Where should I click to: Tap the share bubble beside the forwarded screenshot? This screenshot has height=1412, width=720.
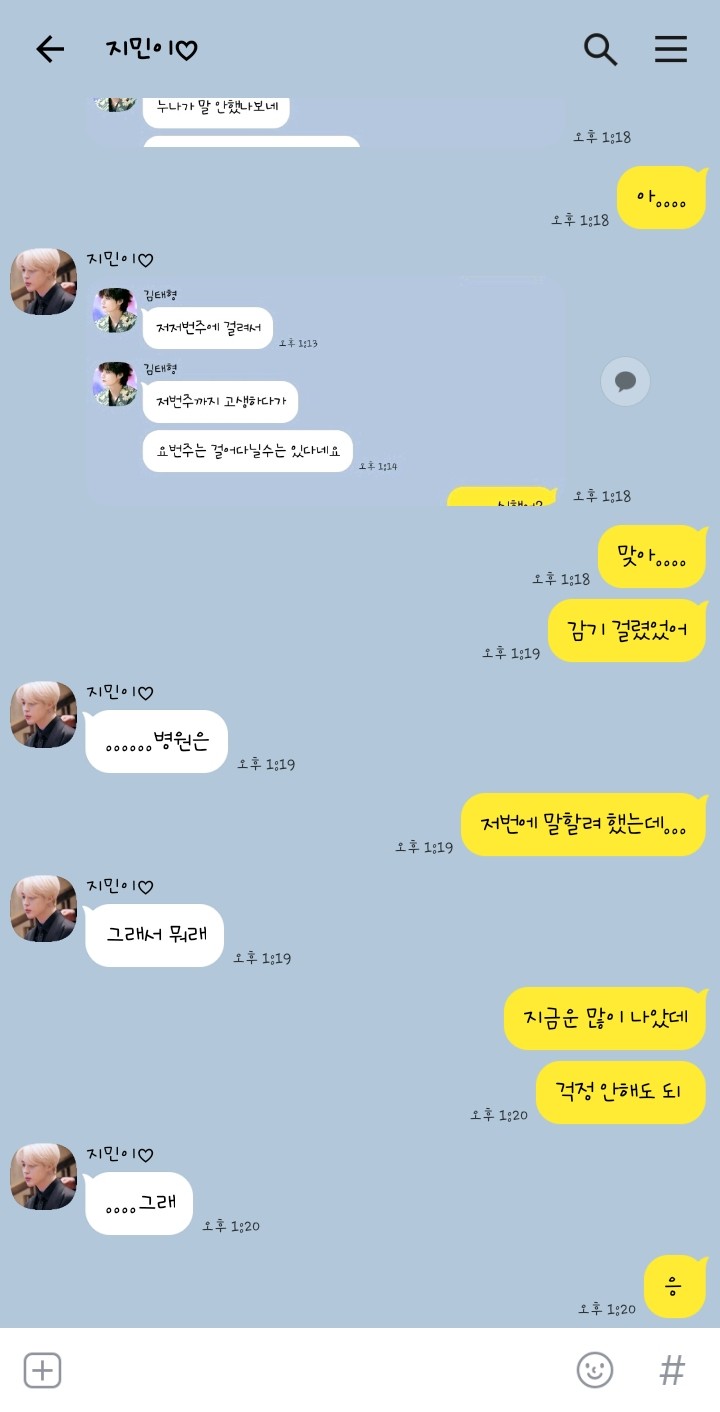click(x=626, y=381)
